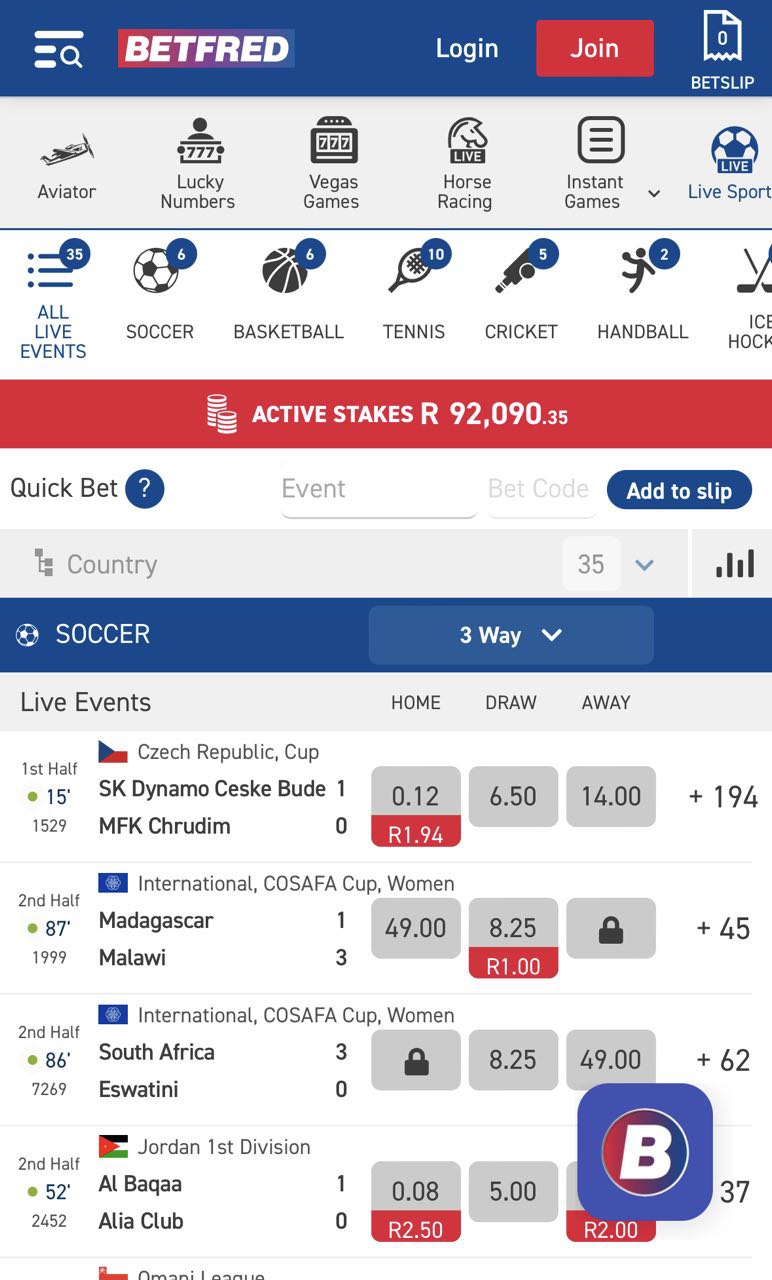Tap the Event input field
The image size is (772, 1280).
378,489
